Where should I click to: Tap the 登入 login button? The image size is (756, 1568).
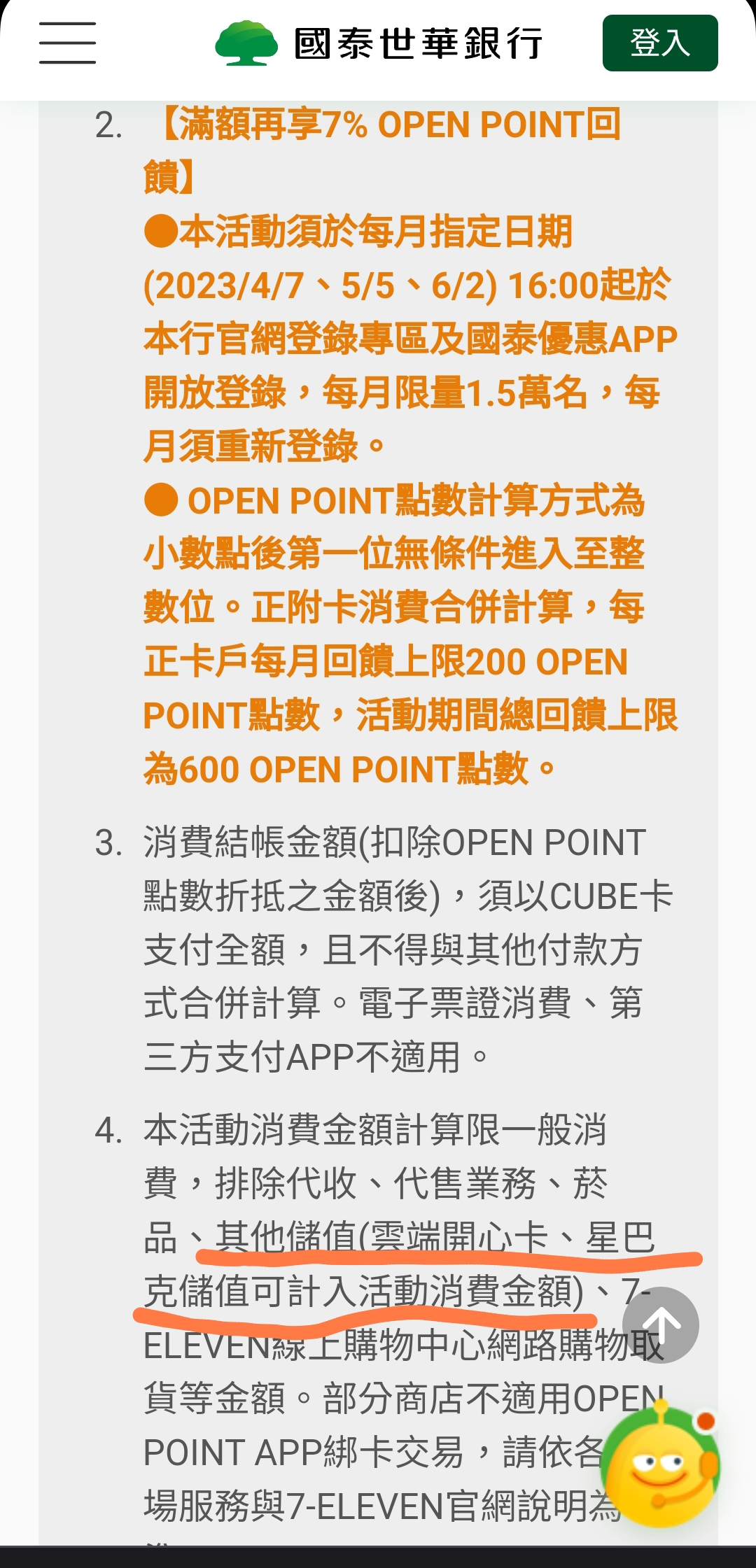[659, 43]
